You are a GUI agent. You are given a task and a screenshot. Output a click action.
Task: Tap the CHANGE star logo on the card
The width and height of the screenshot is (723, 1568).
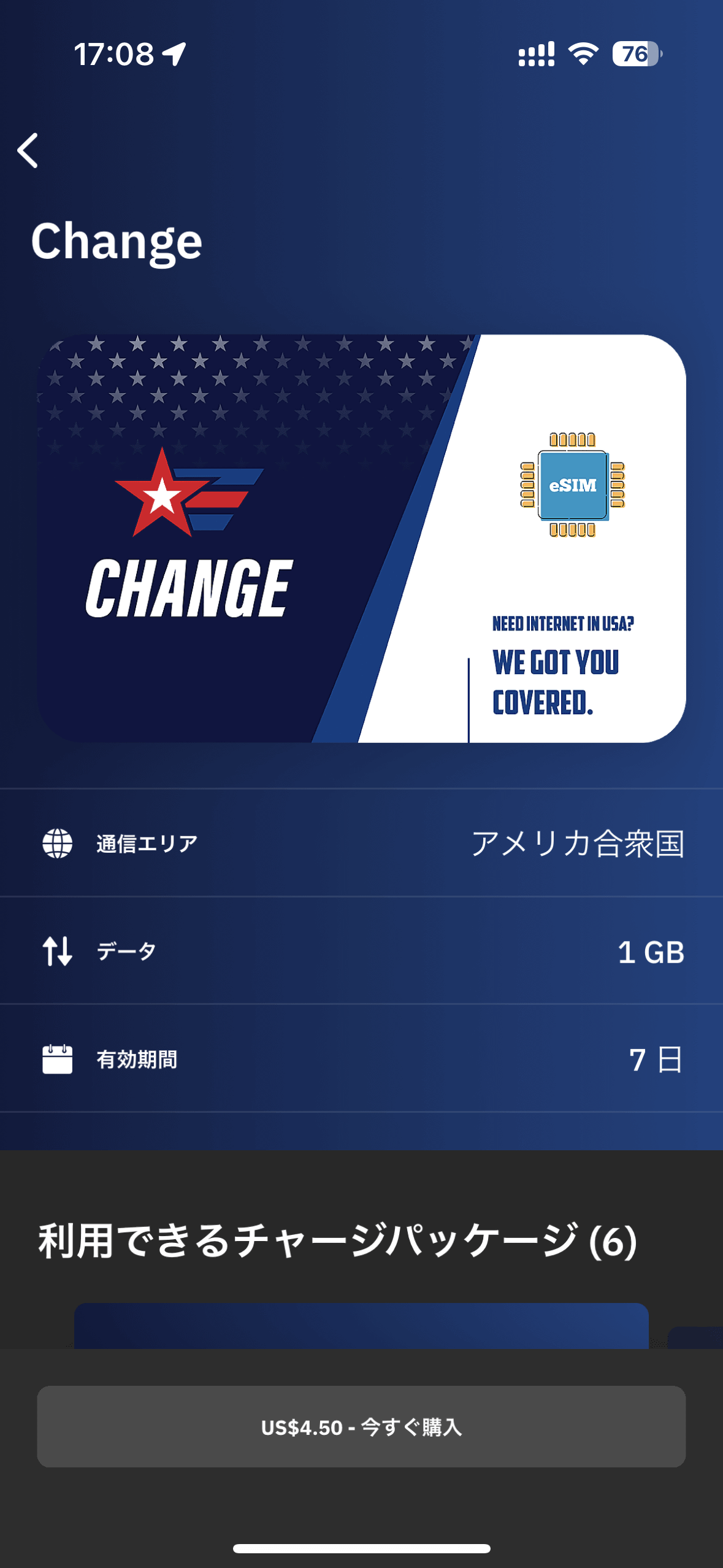click(x=184, y=491)
